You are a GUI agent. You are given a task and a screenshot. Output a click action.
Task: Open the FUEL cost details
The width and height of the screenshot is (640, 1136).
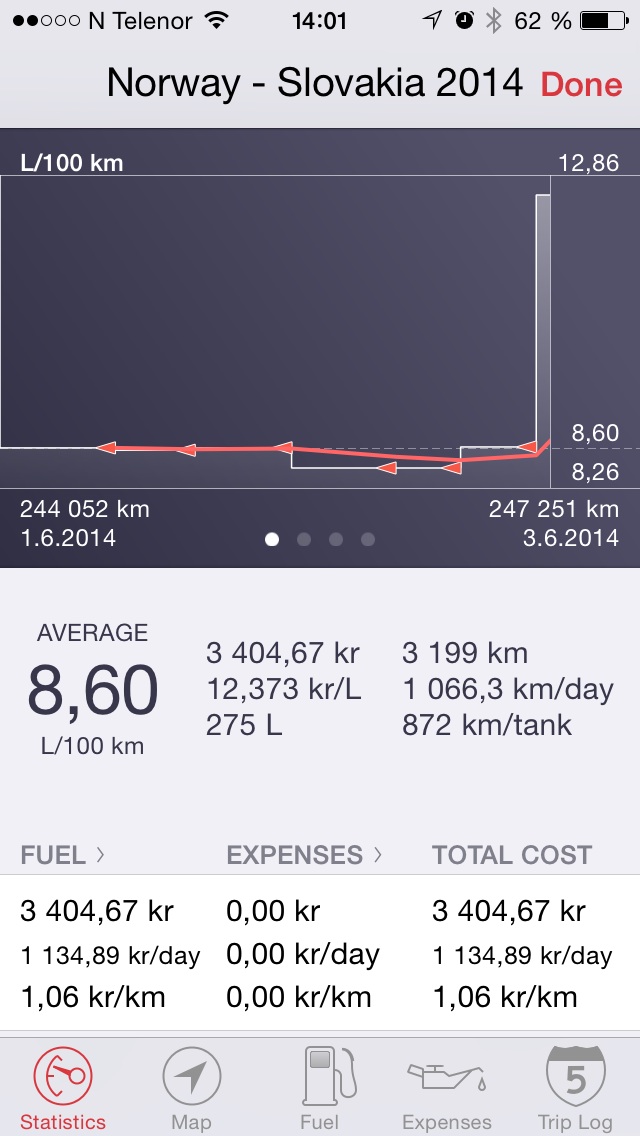click(x=63, y=855)
